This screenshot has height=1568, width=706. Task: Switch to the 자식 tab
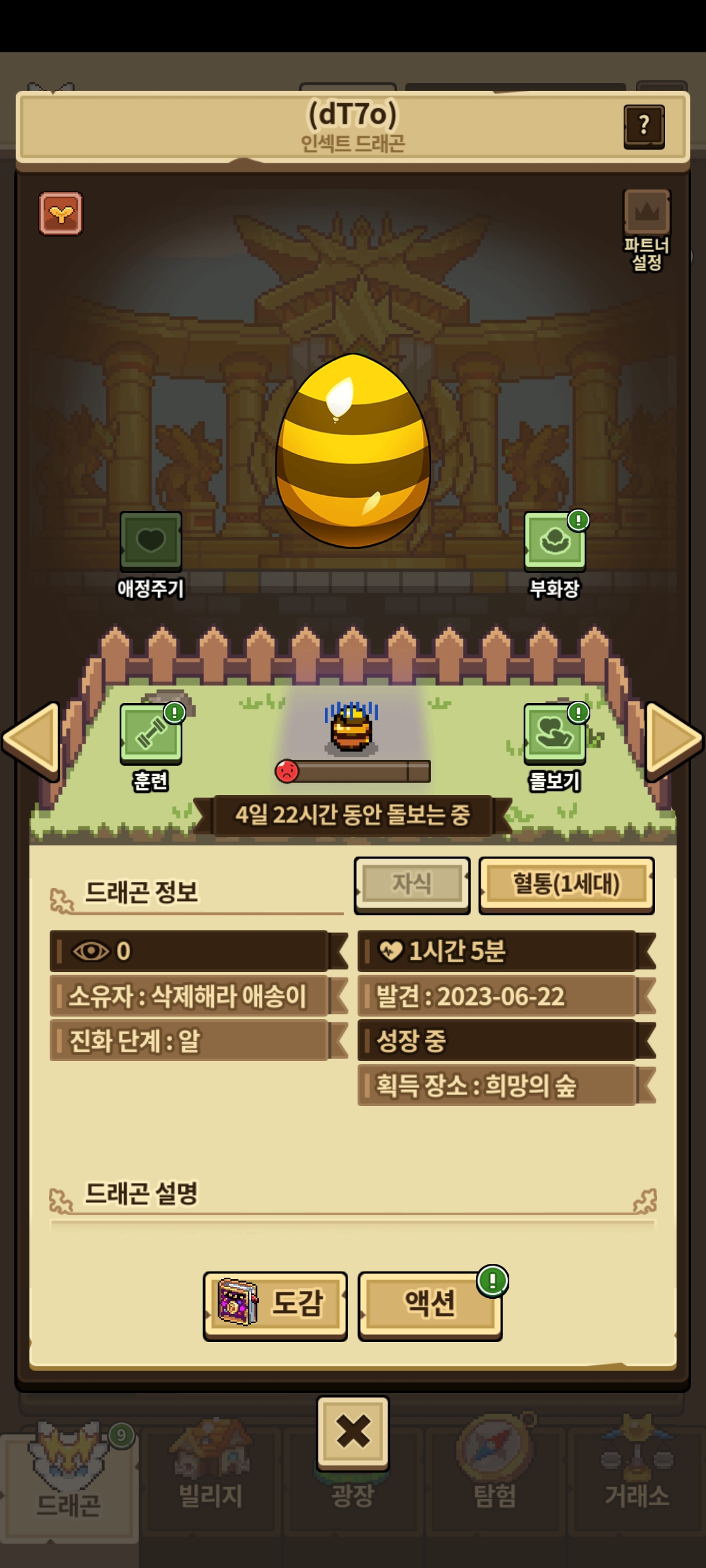pos(412,884)
